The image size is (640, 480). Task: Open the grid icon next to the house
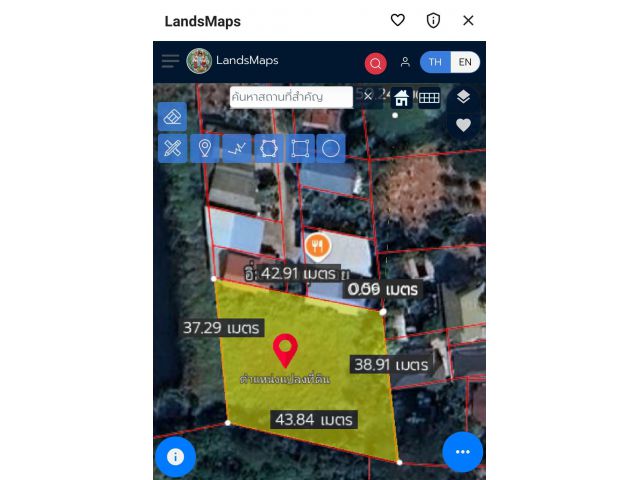429,97
